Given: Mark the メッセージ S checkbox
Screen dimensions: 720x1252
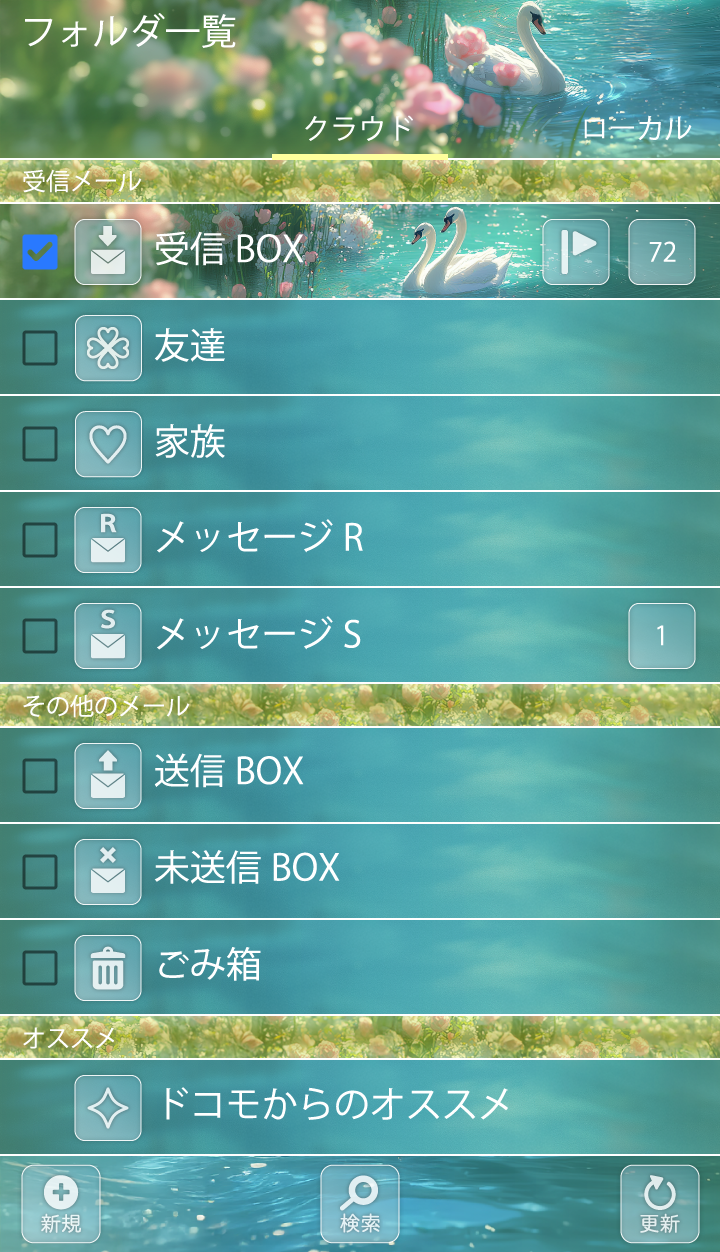Looking at the screenshot, I should (40, 636).
